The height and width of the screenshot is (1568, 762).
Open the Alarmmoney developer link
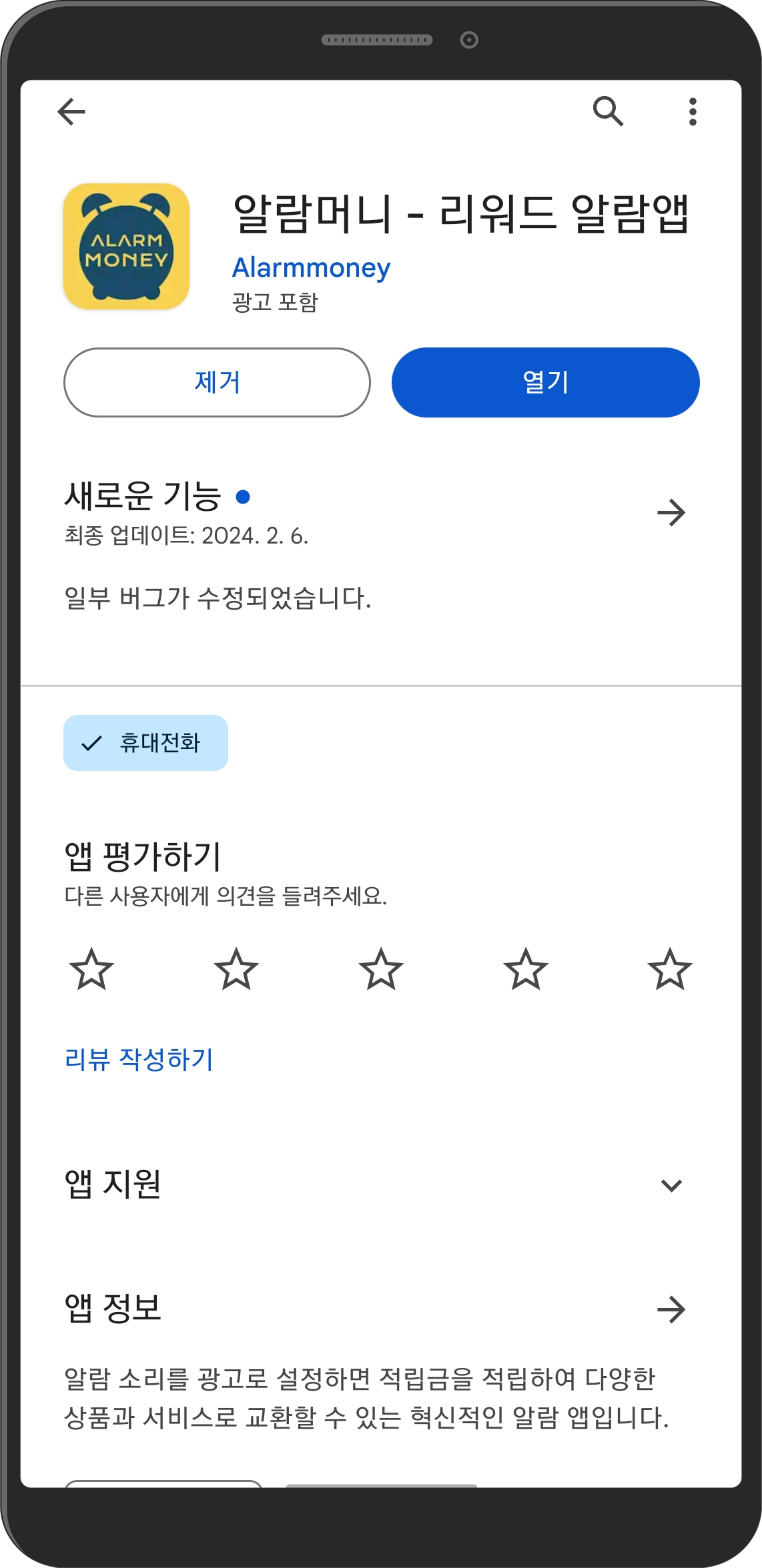point(311,267)
